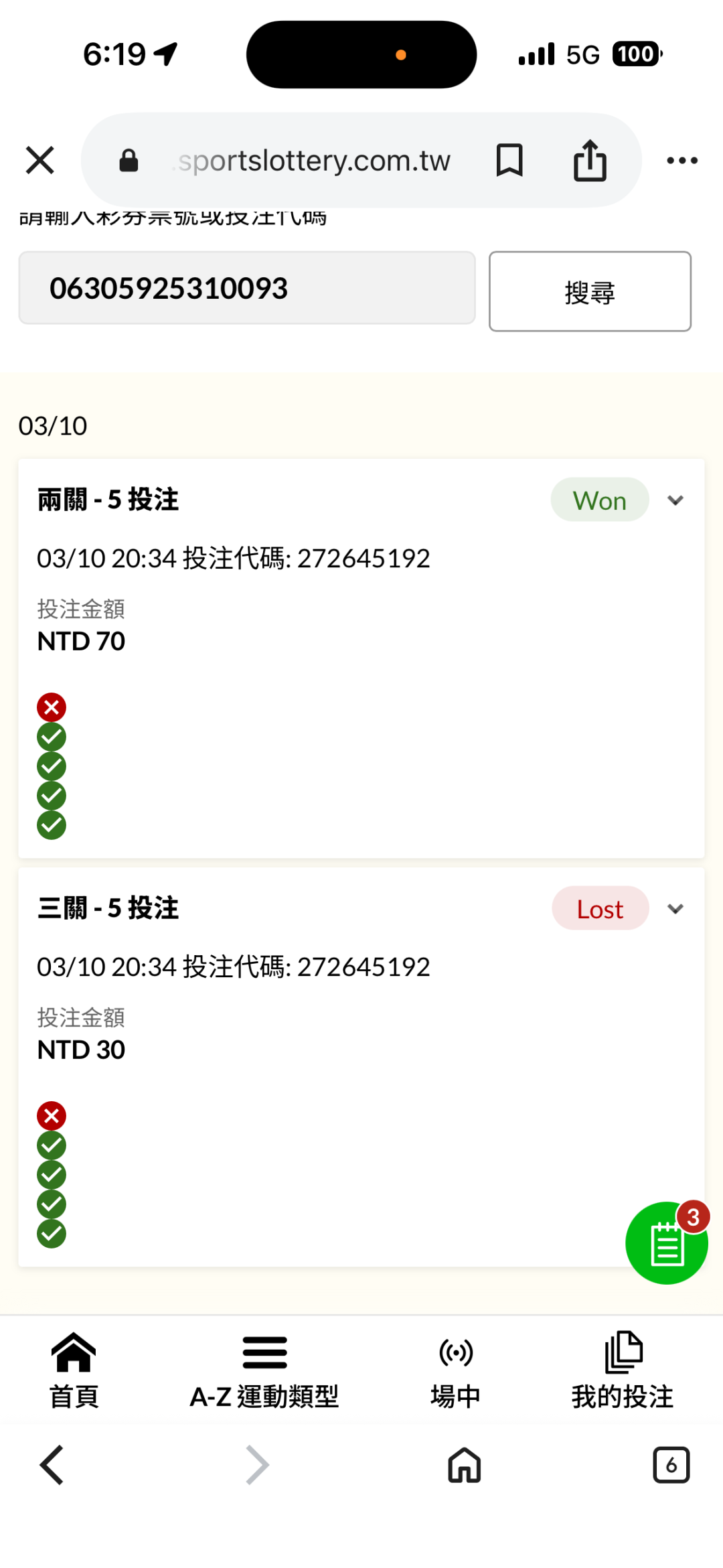Expand the Won 兩關 bet details
Viewport: 723px width, 1568px height.
click(675, 500)
